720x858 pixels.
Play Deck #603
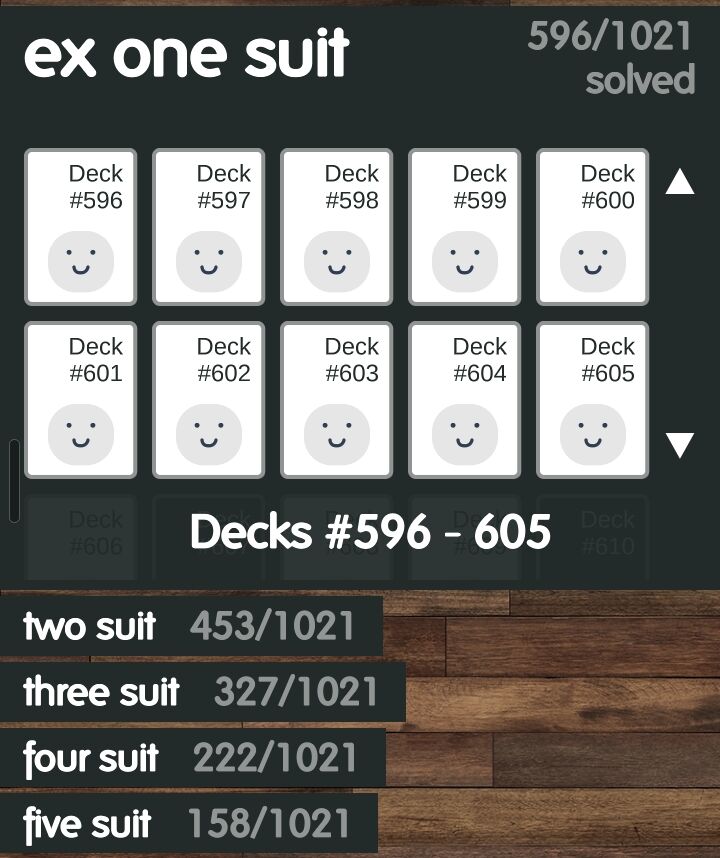click(x=336, y=400)
